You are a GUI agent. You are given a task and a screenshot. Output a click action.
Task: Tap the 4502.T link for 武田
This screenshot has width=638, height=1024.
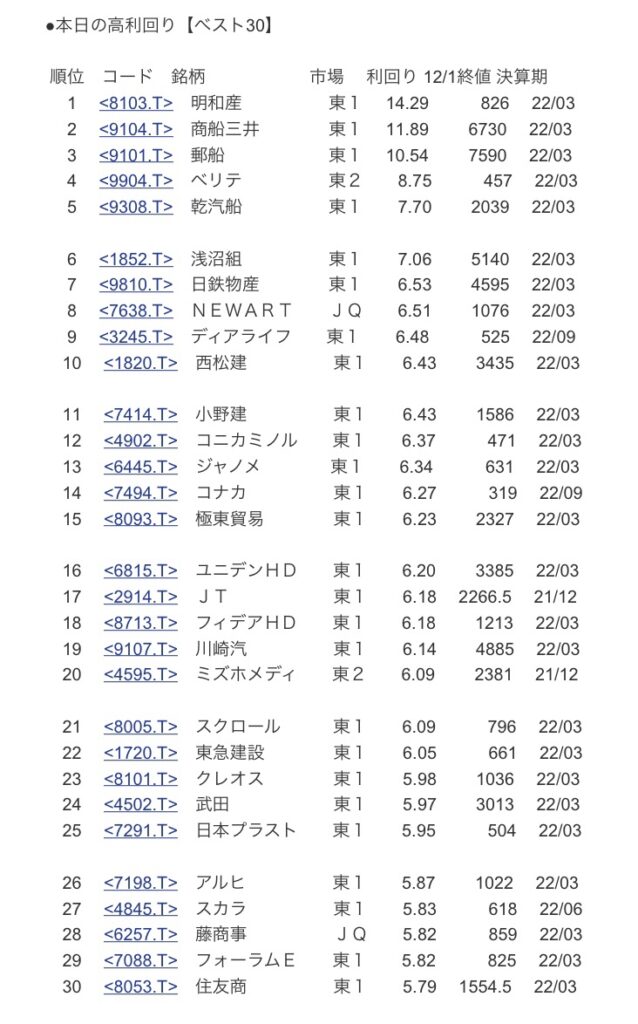tap(140, 805)
